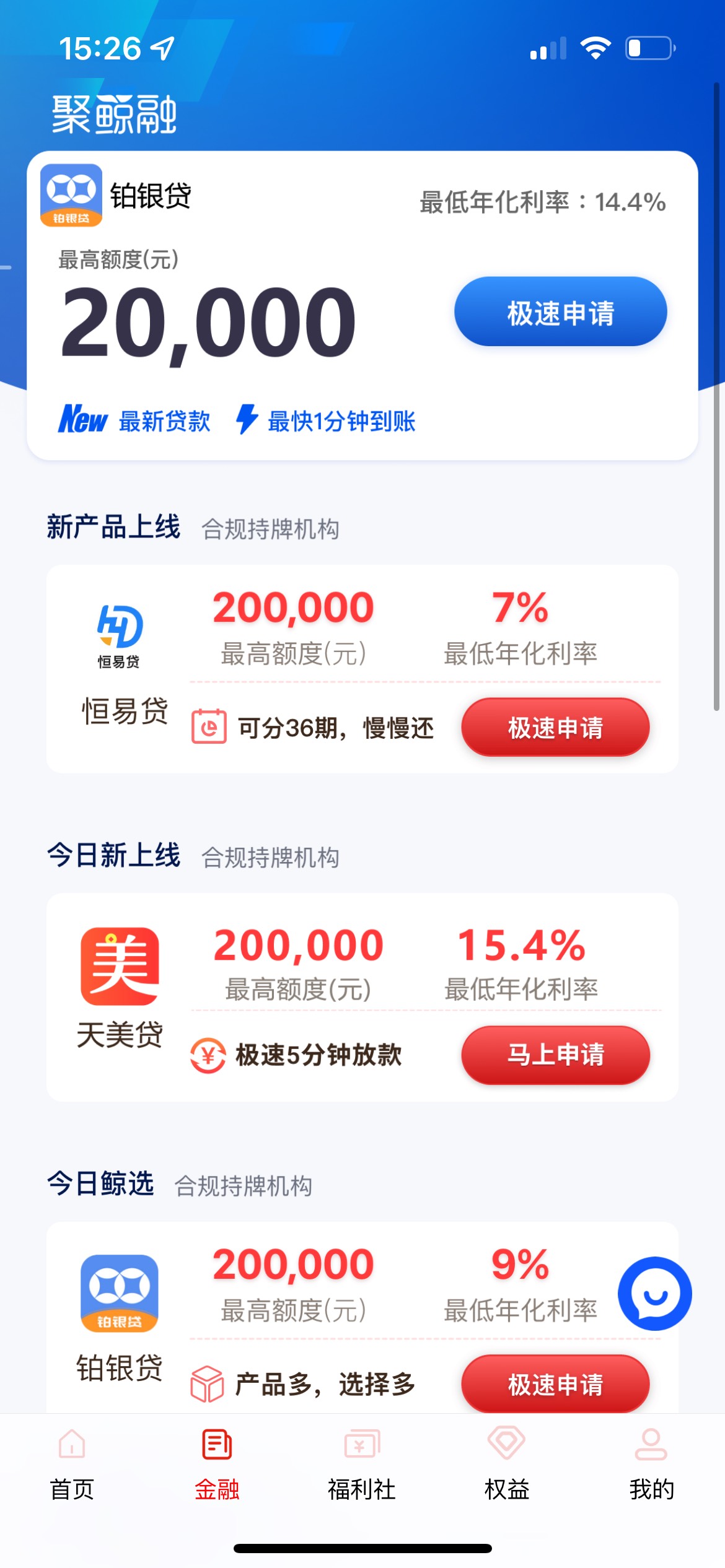Open the 恒易贷 product card
Image resolution: width=725 pixels, height=1568 pixels.
[x=362, y=669]
